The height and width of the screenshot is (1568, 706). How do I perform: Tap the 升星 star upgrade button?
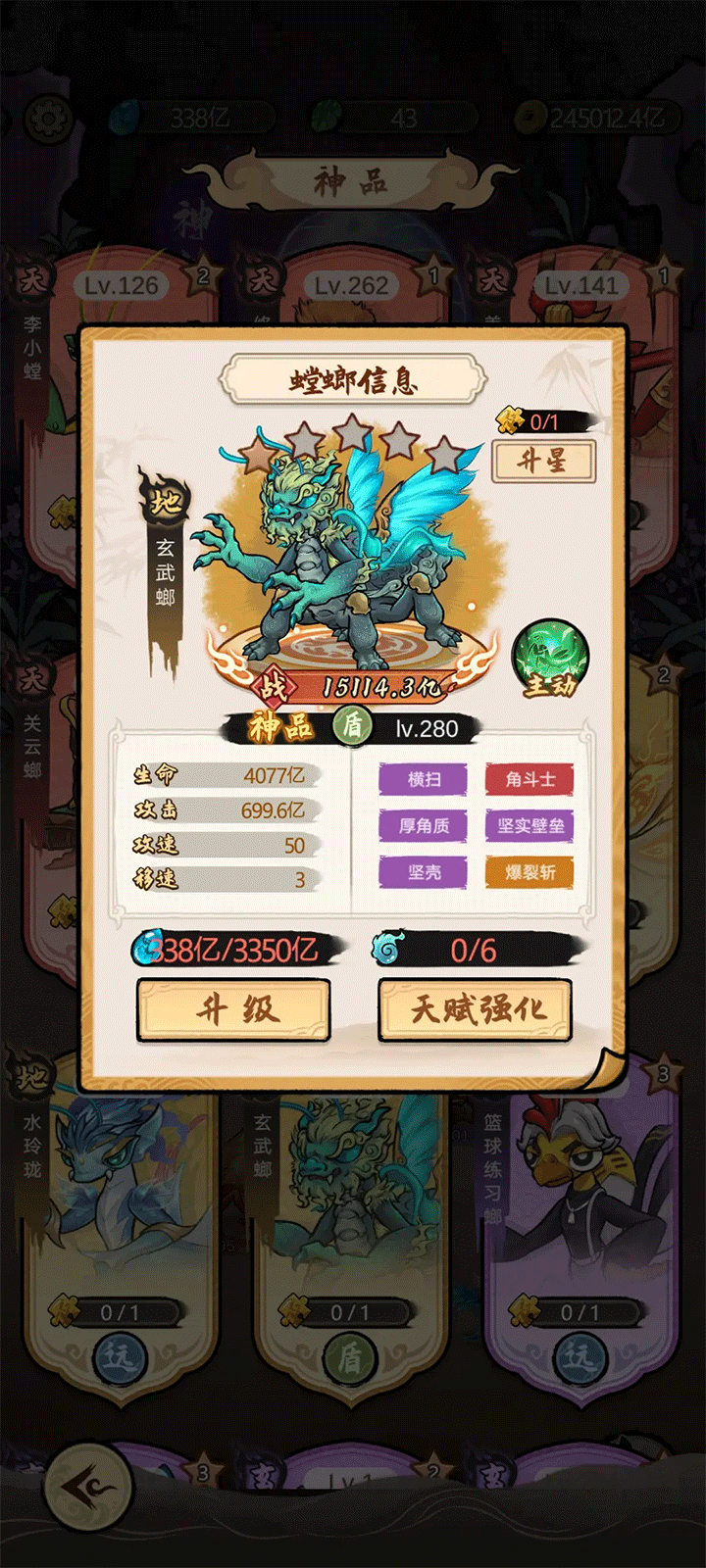(x=543, y=461)
